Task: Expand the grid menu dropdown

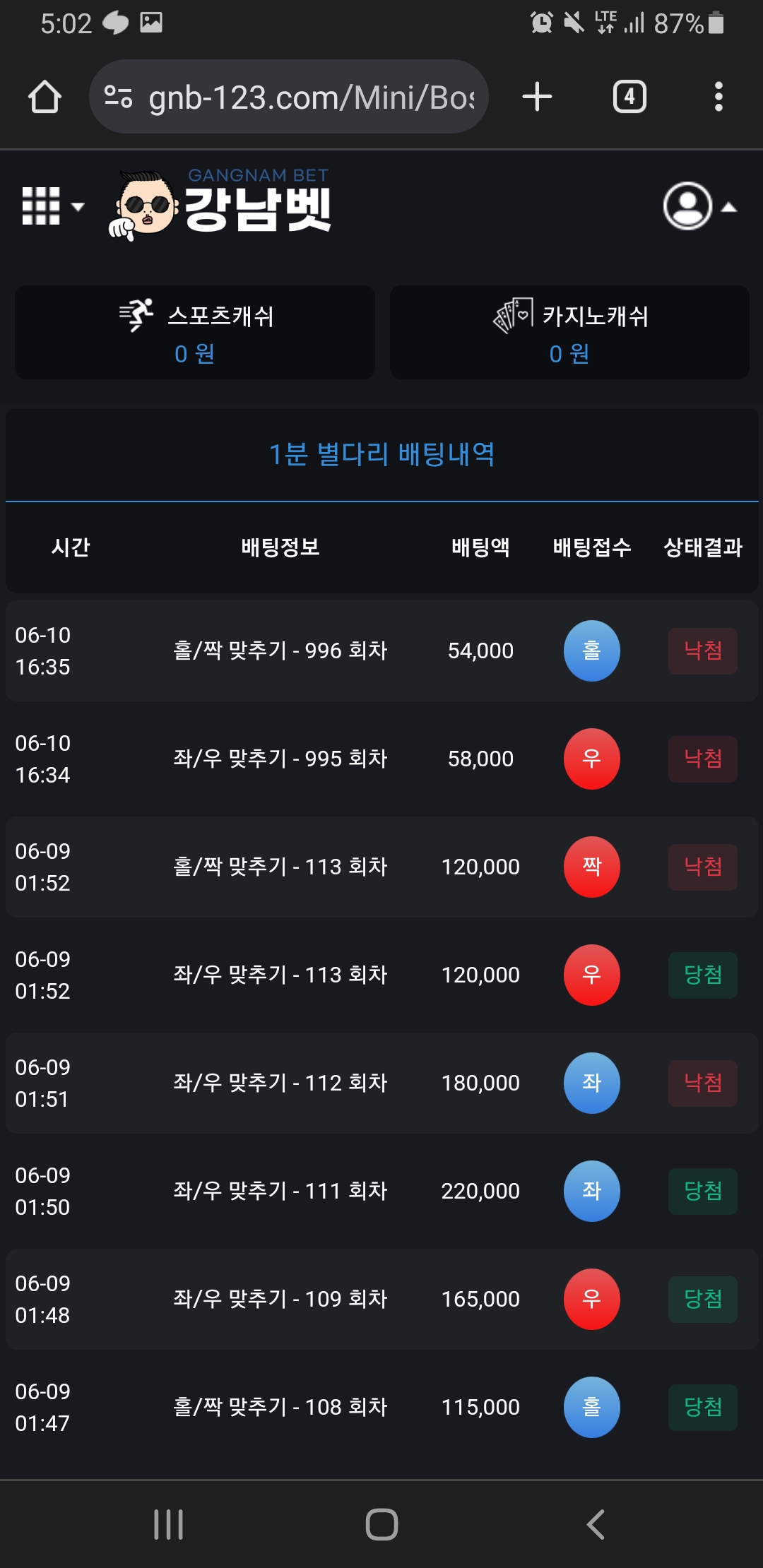Action: (x=53, y=206)
